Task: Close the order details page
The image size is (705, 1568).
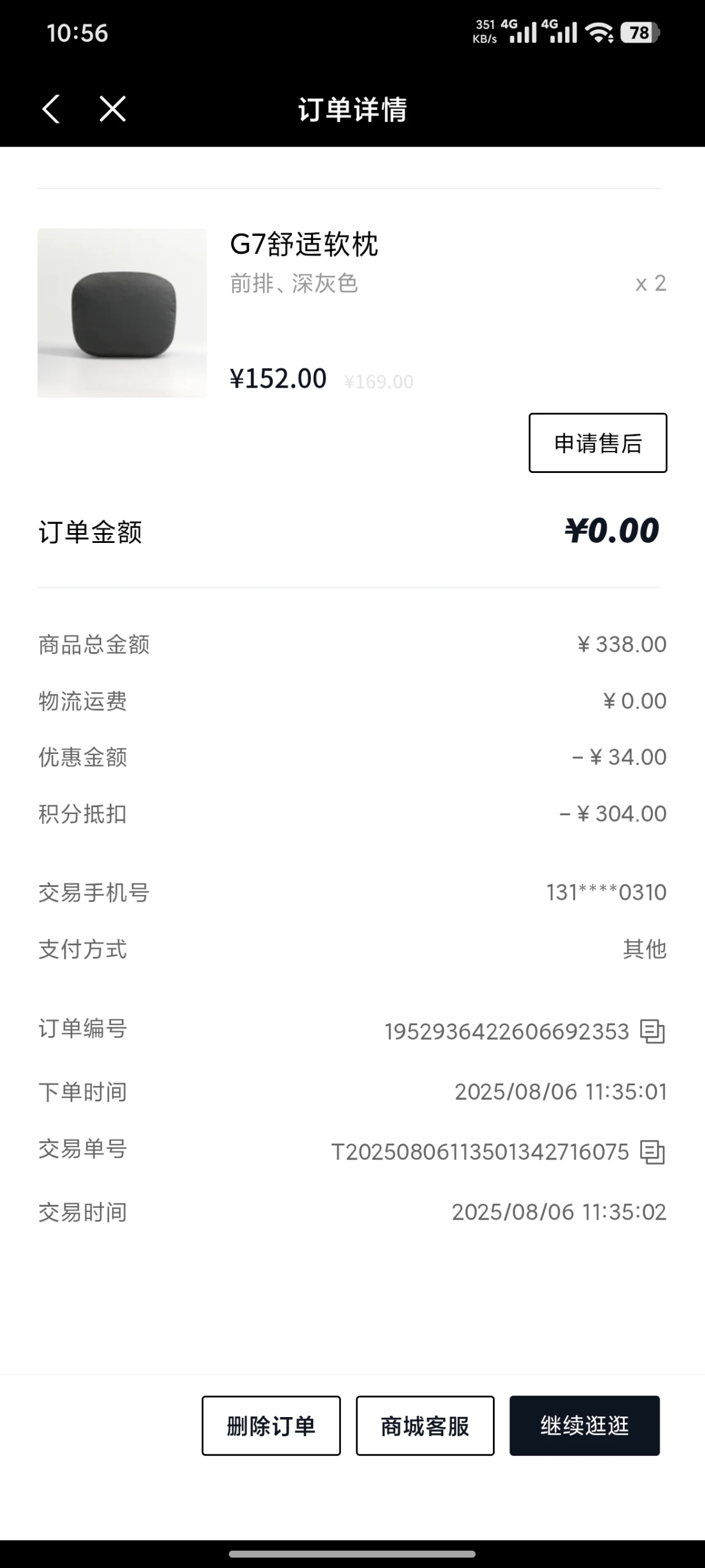Action: (x=113, y=109)
